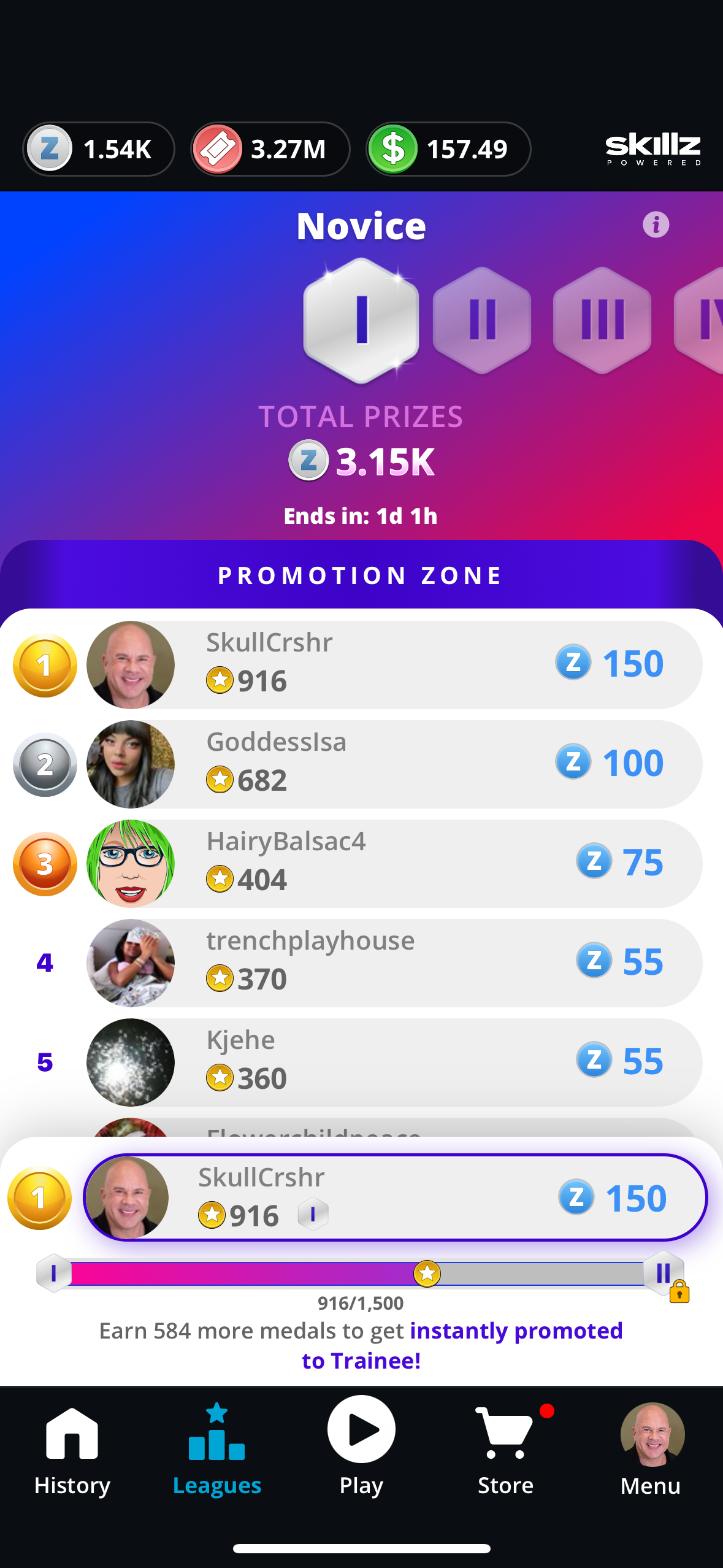
Task: Open the Z coin balance 1.54K
Action: (x=99, y=149)
